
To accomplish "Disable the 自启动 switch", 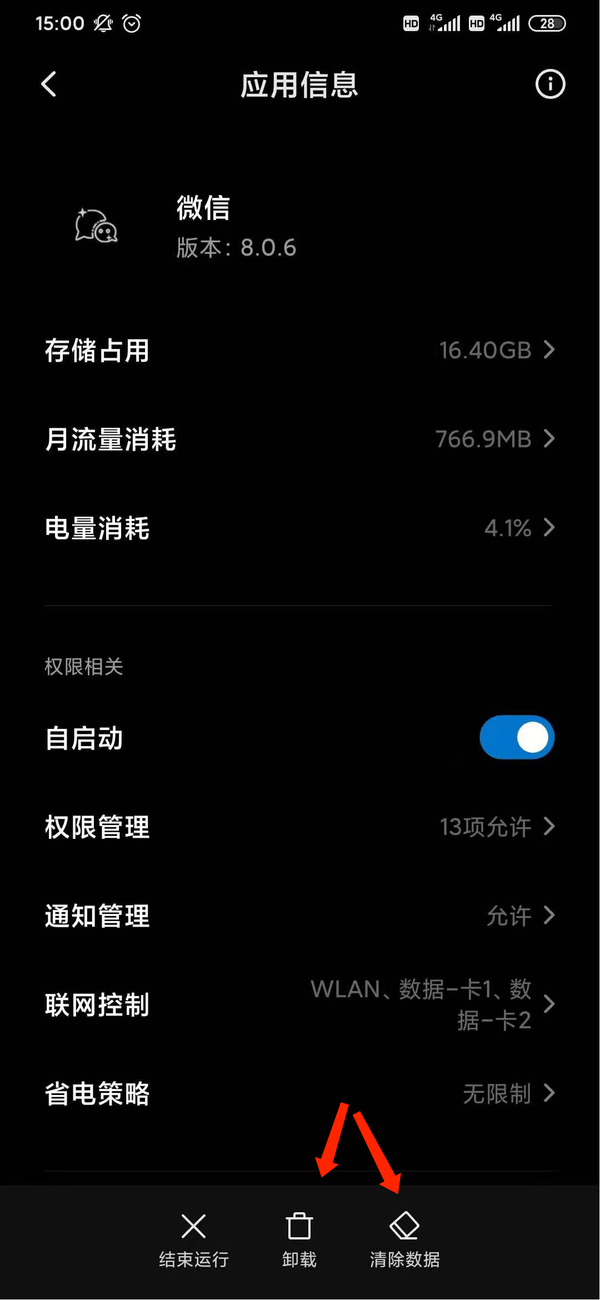I will point(516,739).
